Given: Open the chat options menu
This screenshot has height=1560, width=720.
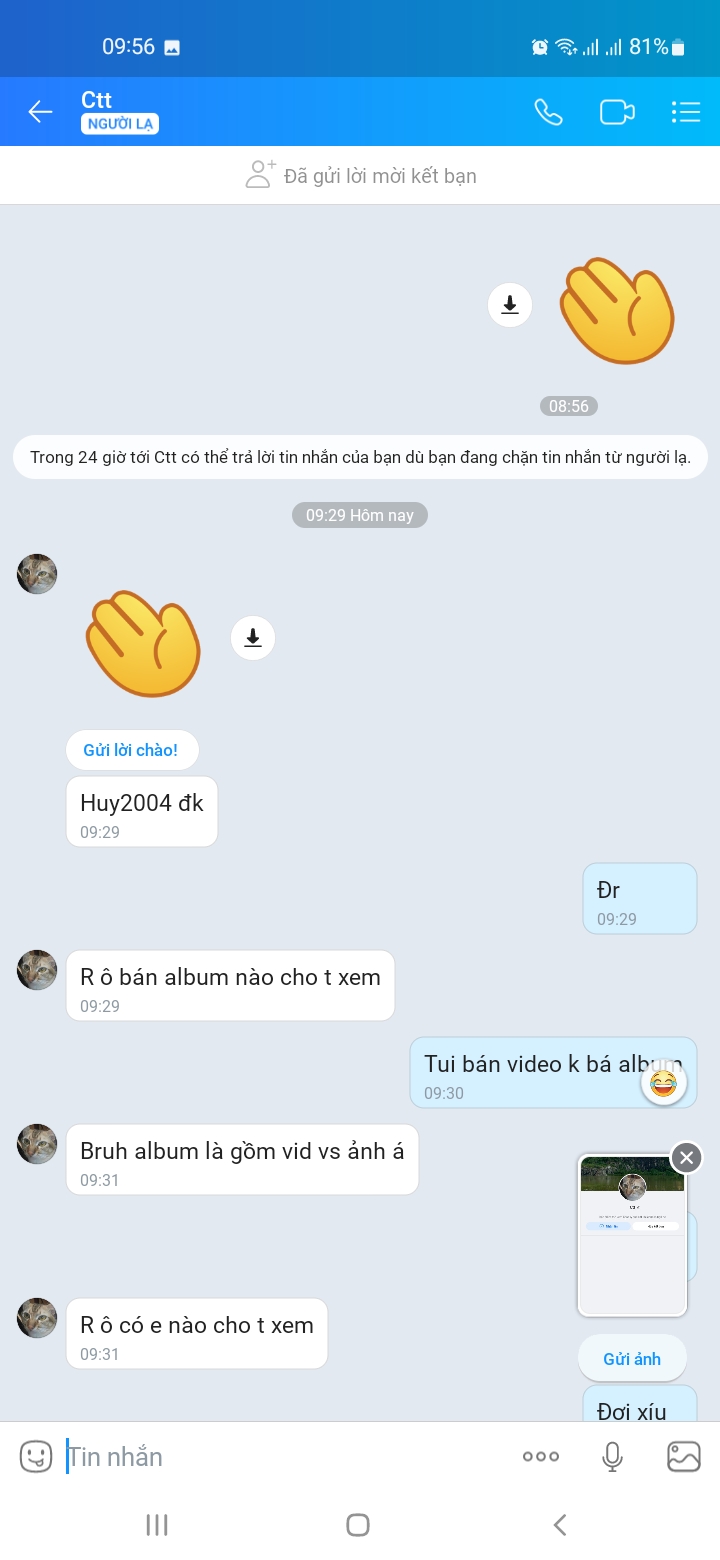Looking at the screenshot, I should pyautogui.click(x=685, y=112).
